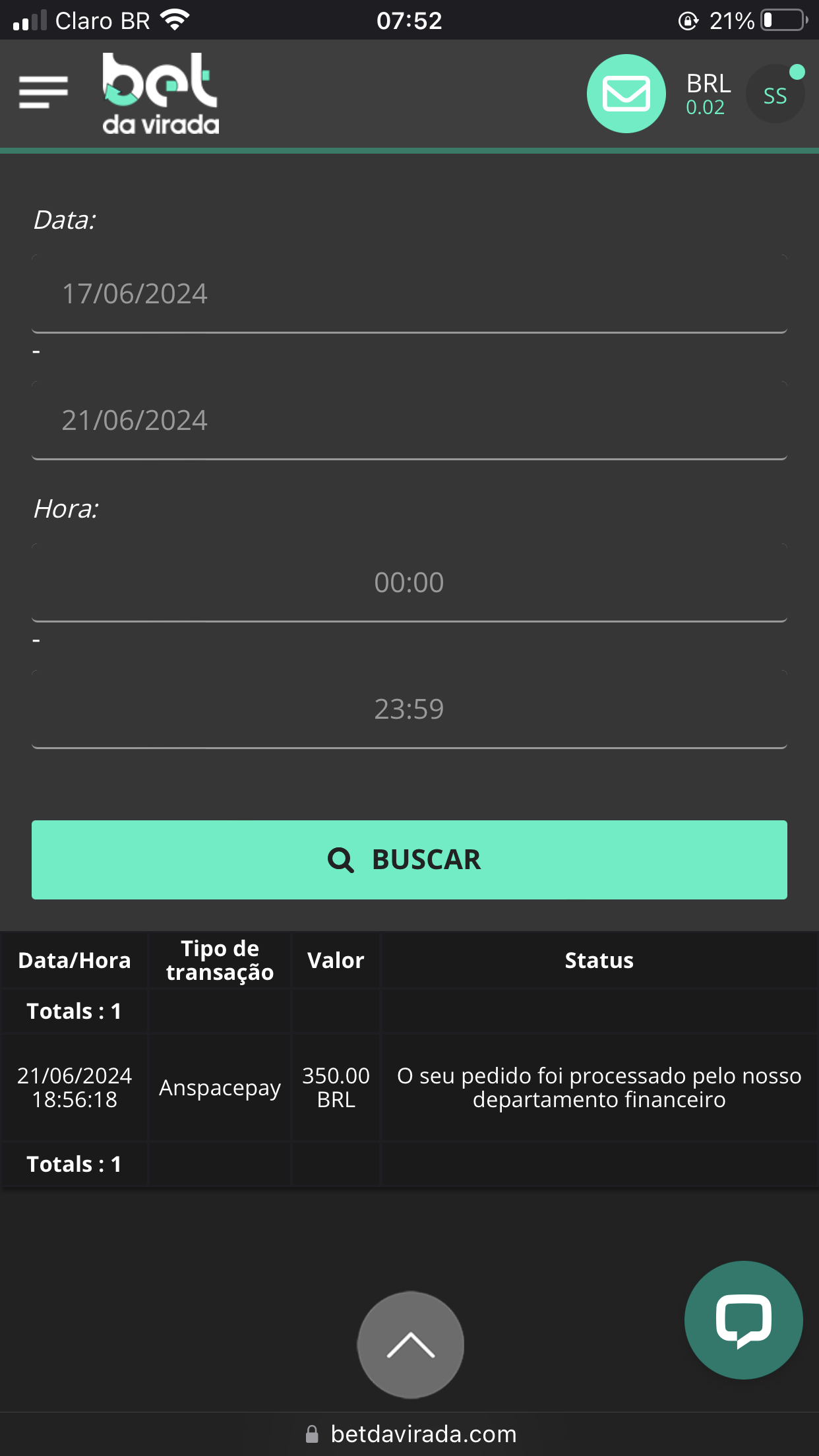The height and width of the screenshot is (1456, 819).
Task: Click the BRL 0.02 balance display
Action: (706, 93)
